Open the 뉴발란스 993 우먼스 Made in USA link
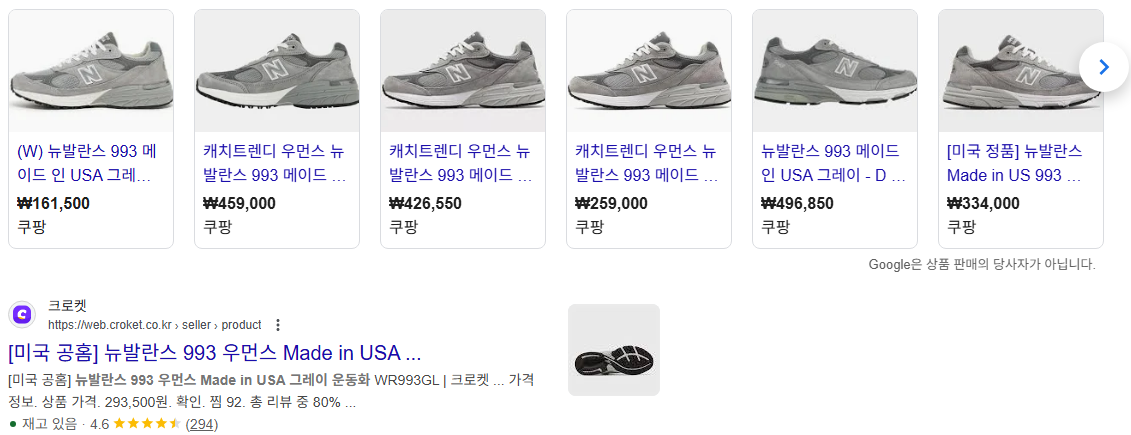The width and height of the screenshot is (1131, 435). click(x=214, y=353)
